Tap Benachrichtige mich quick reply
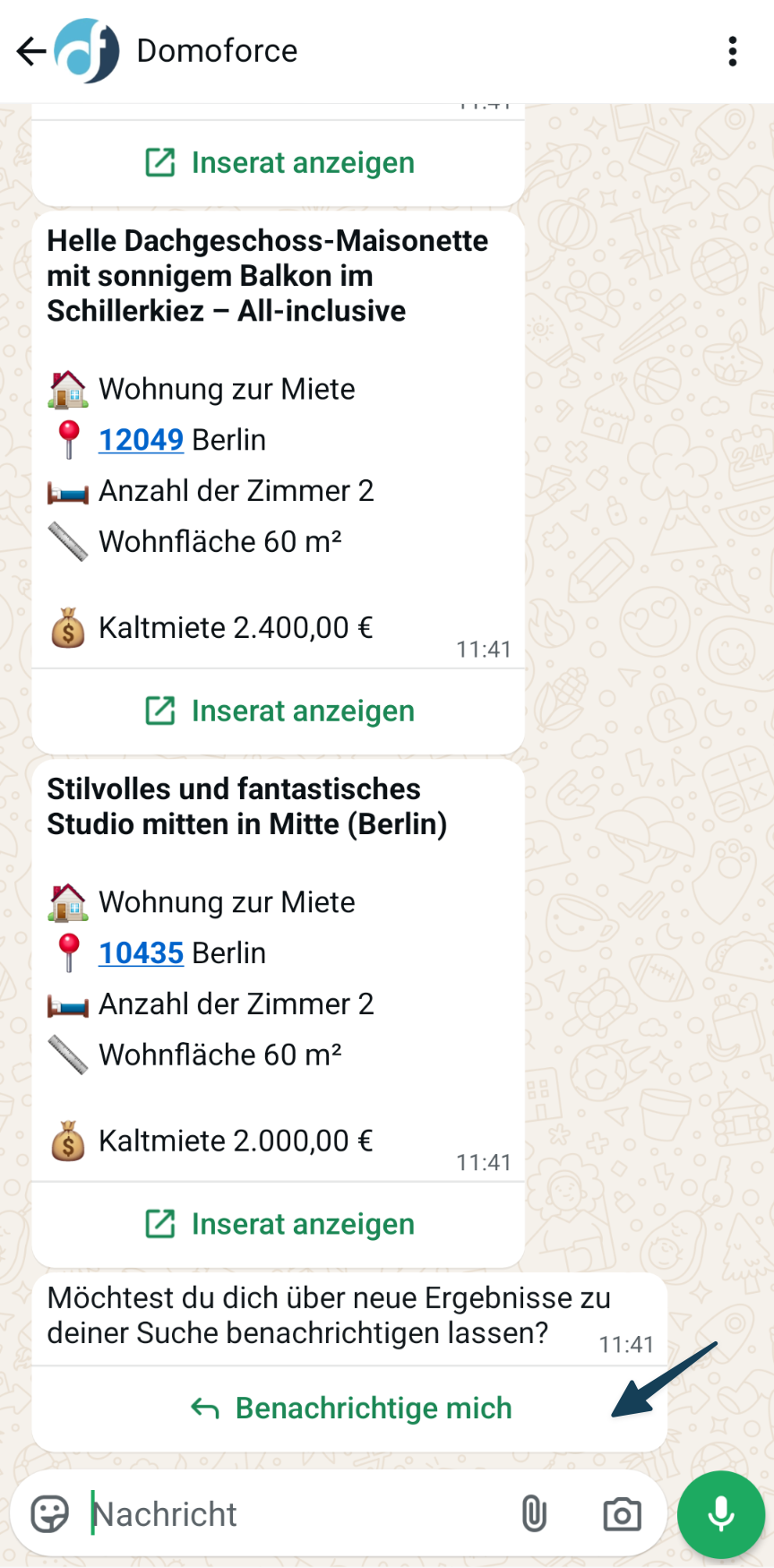Image resolution: width=774 pixels, height=1568 pixels. 350,1409
